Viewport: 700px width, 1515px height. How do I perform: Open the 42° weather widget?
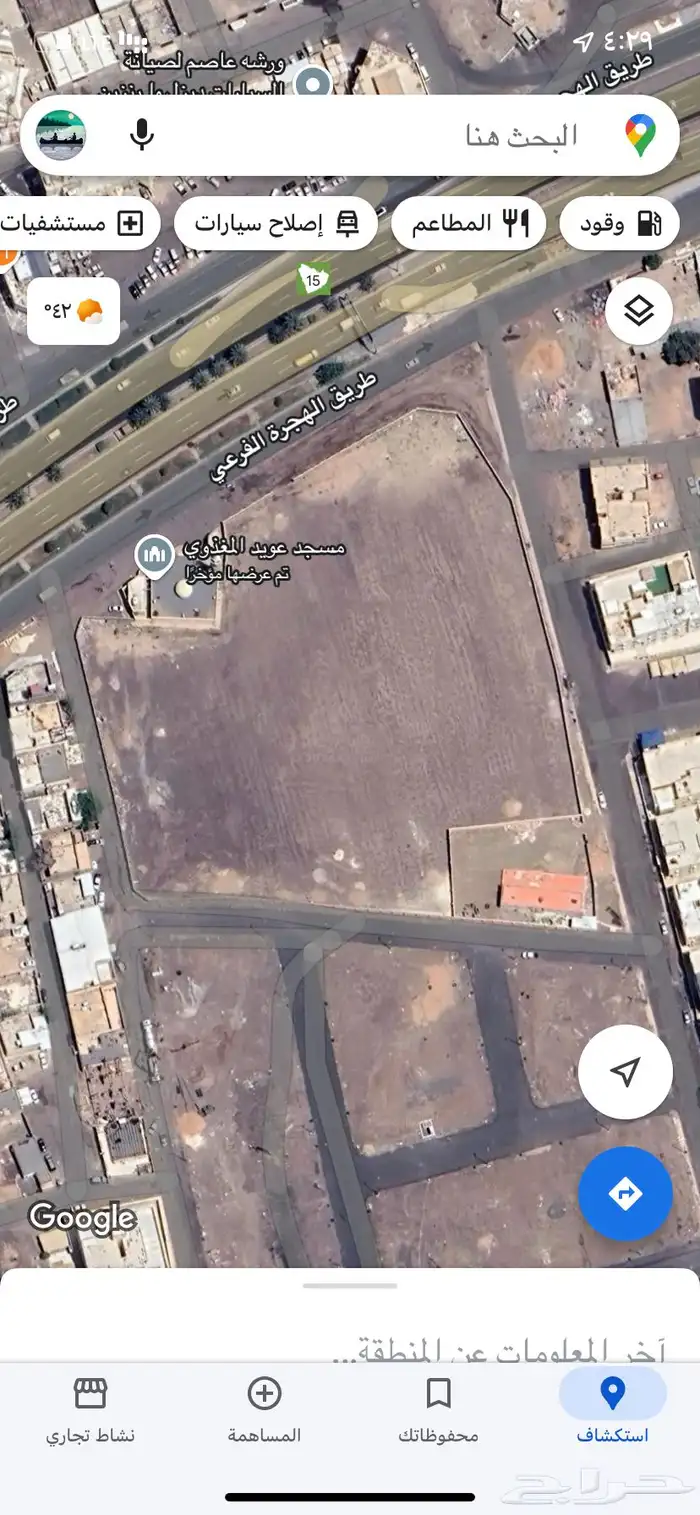click(x=73, y=311)
